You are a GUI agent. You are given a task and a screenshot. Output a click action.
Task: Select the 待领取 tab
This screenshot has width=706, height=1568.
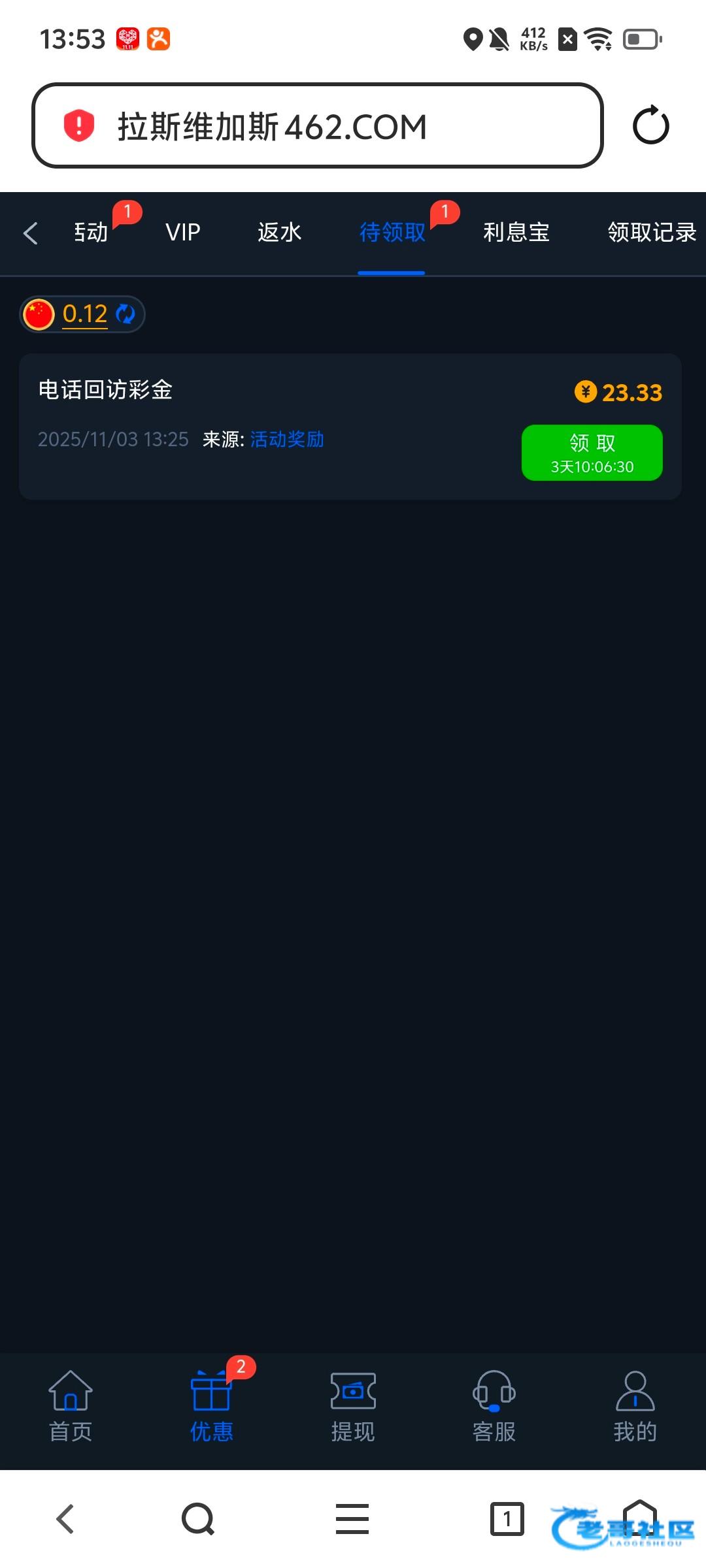point(392,233)
